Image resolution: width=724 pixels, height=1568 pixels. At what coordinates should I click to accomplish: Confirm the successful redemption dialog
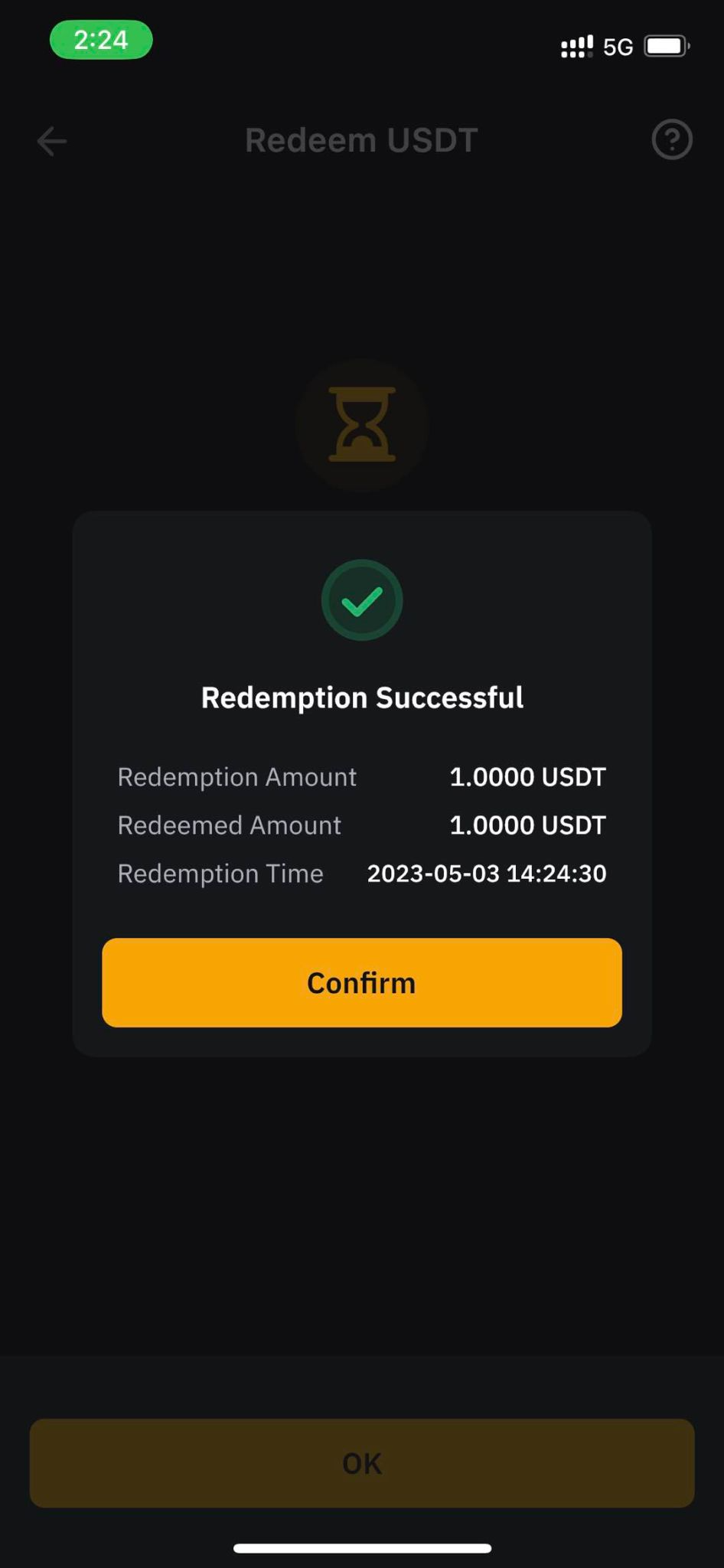pos(361,982)
